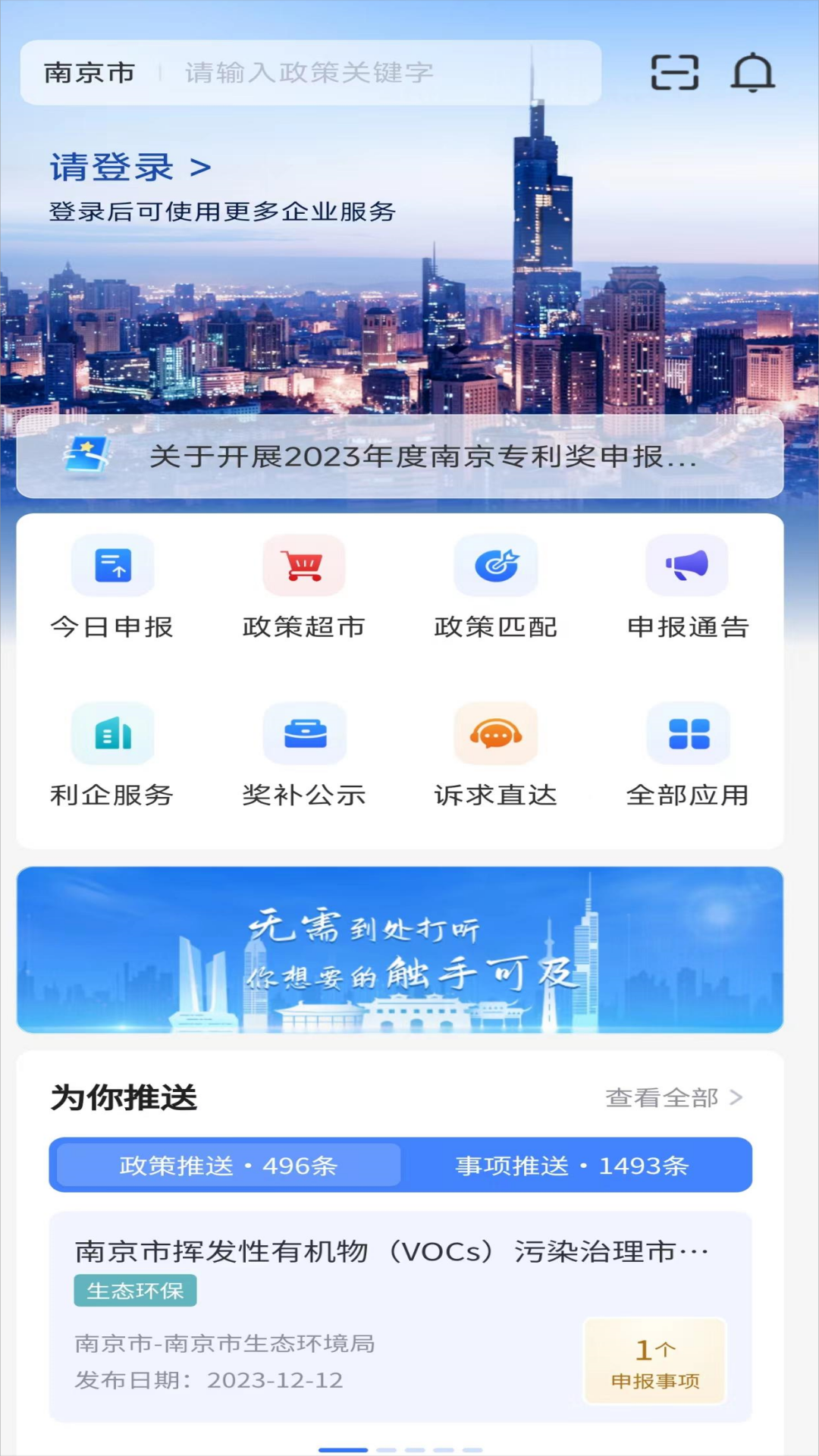Expand the 2023 南京专利奖 announcement with its arrow

(x=733, y=458)
